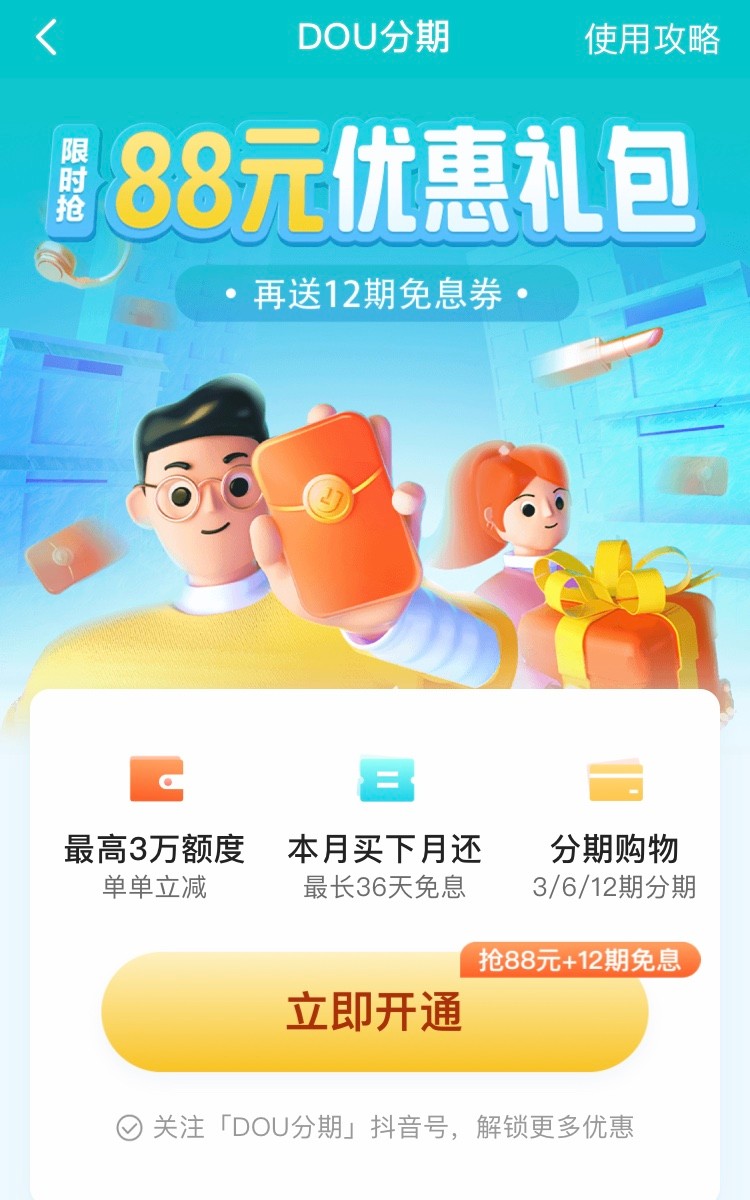
Task: Go back from the DOU分期 page
Action: point(46,39)
